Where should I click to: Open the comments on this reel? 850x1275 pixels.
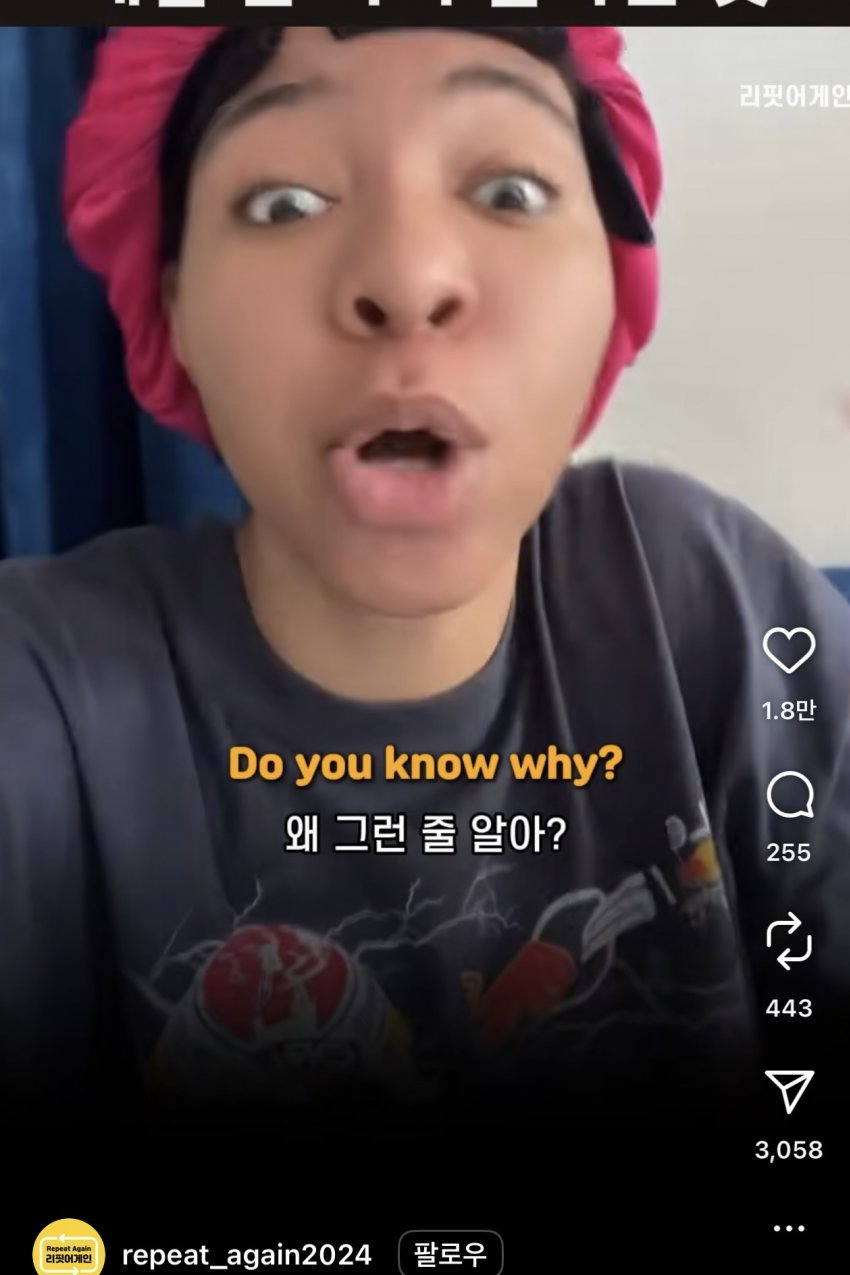pyautogui.click(x=789, y=797)
